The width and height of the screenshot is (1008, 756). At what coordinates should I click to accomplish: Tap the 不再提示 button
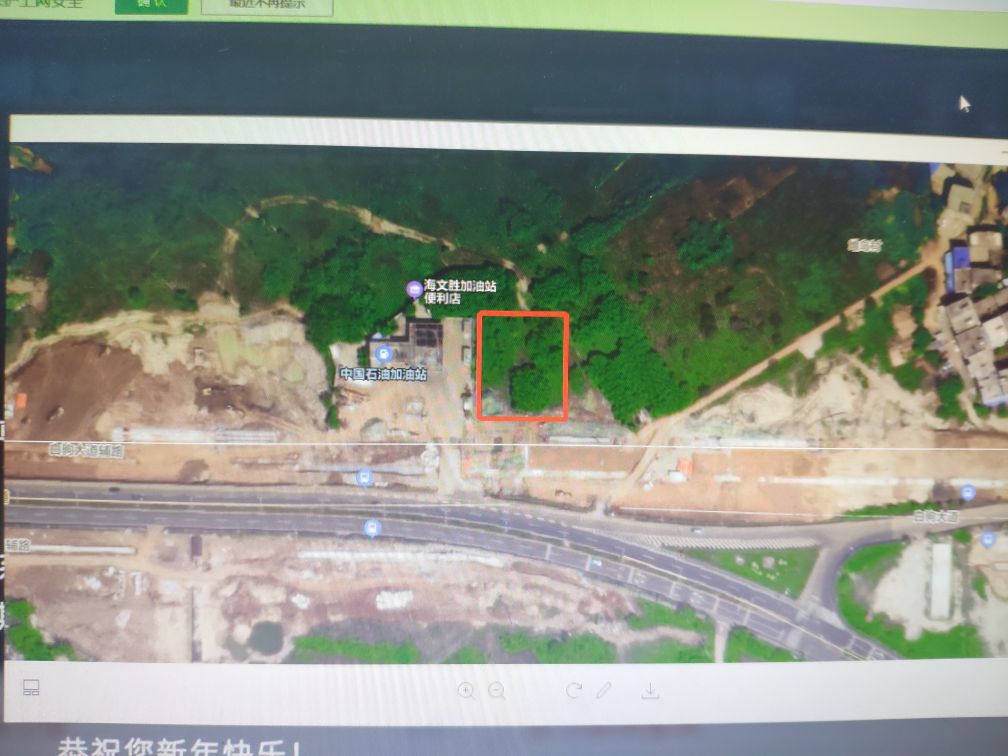click(x=266, y=5)
